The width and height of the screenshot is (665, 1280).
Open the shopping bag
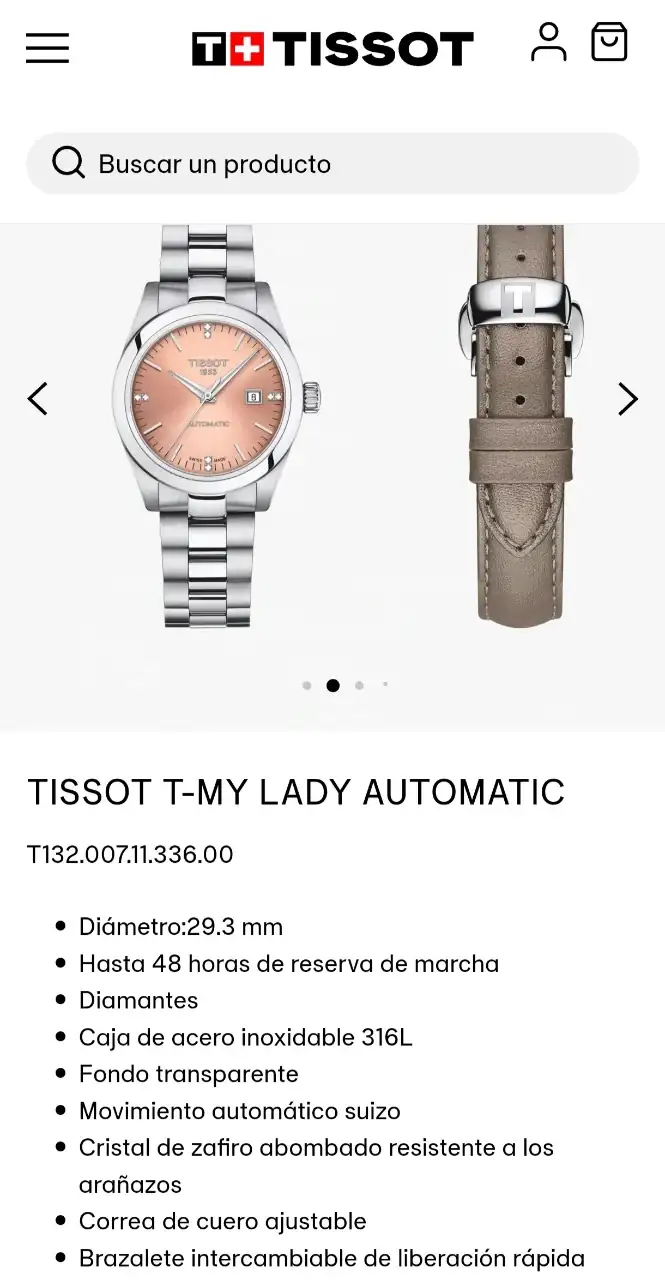click(x=609, y=42)
